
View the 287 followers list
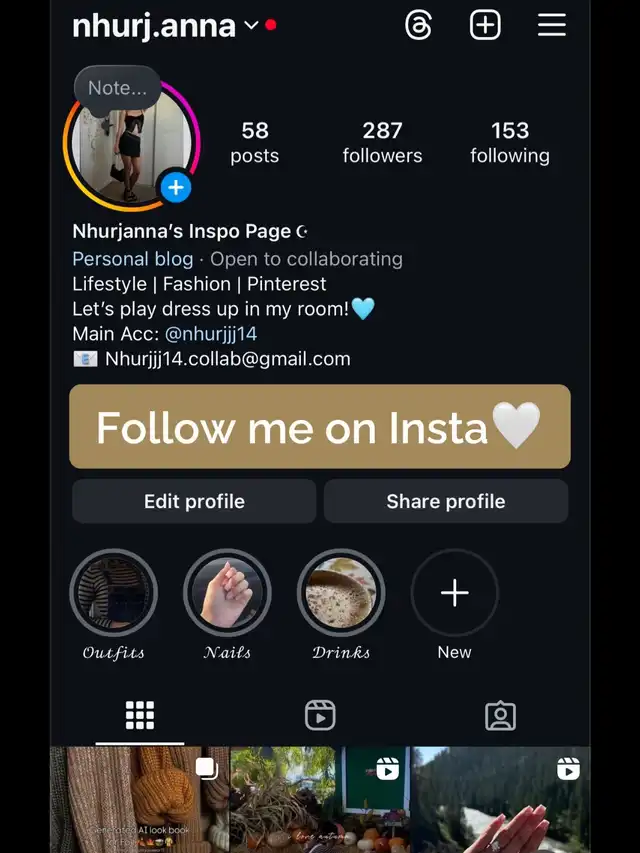tap(382, 142)
